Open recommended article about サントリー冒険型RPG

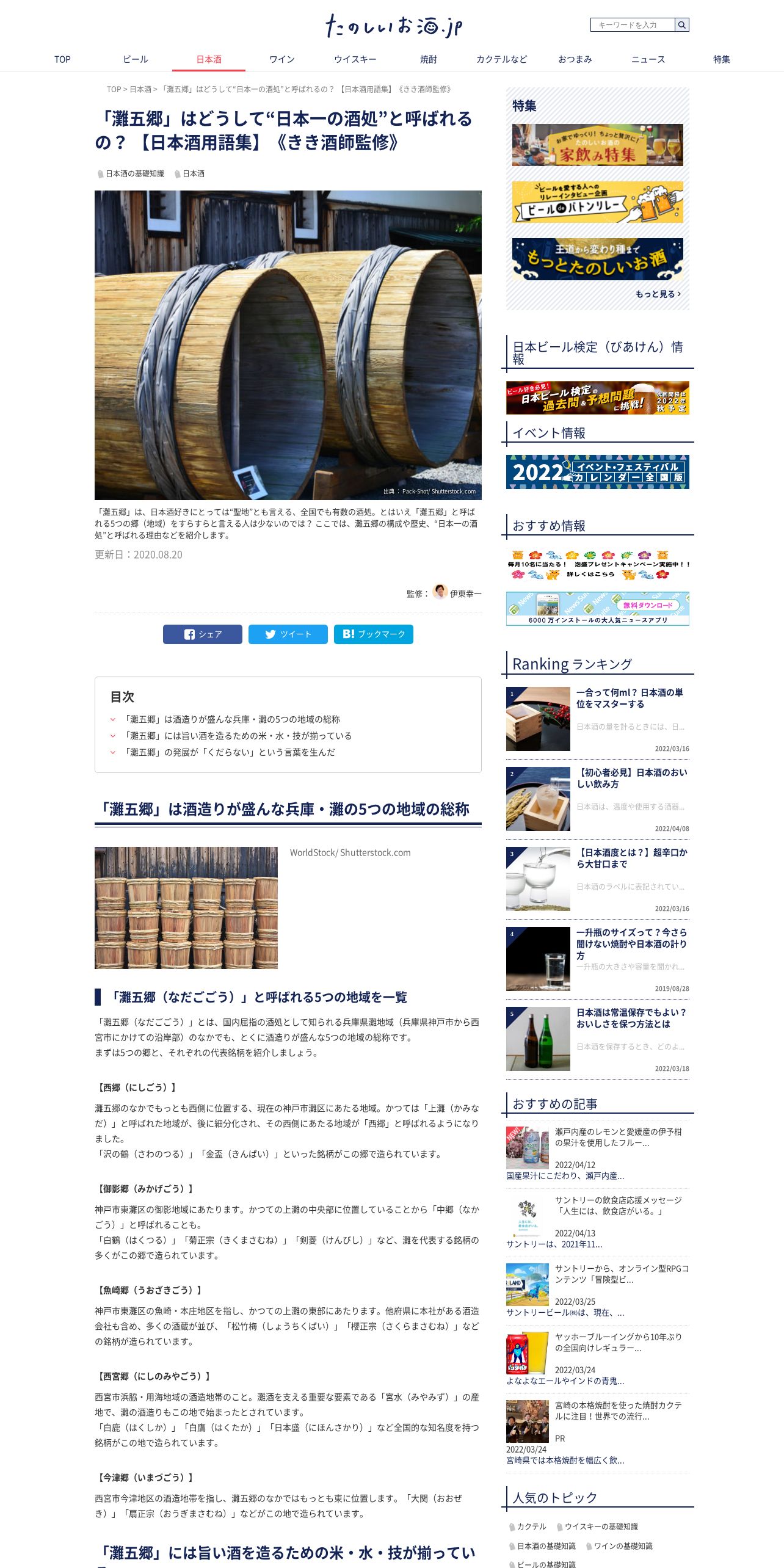(x=622, y=1274)
